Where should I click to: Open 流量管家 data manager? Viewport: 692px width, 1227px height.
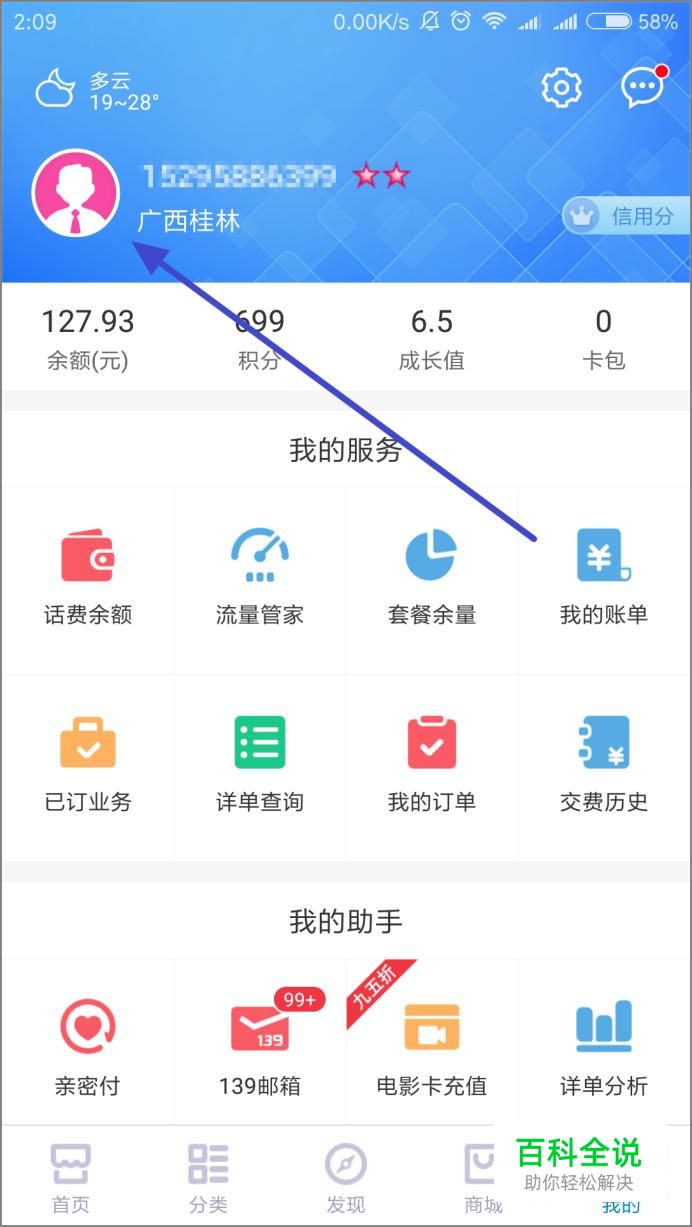(x=260, y=579)
